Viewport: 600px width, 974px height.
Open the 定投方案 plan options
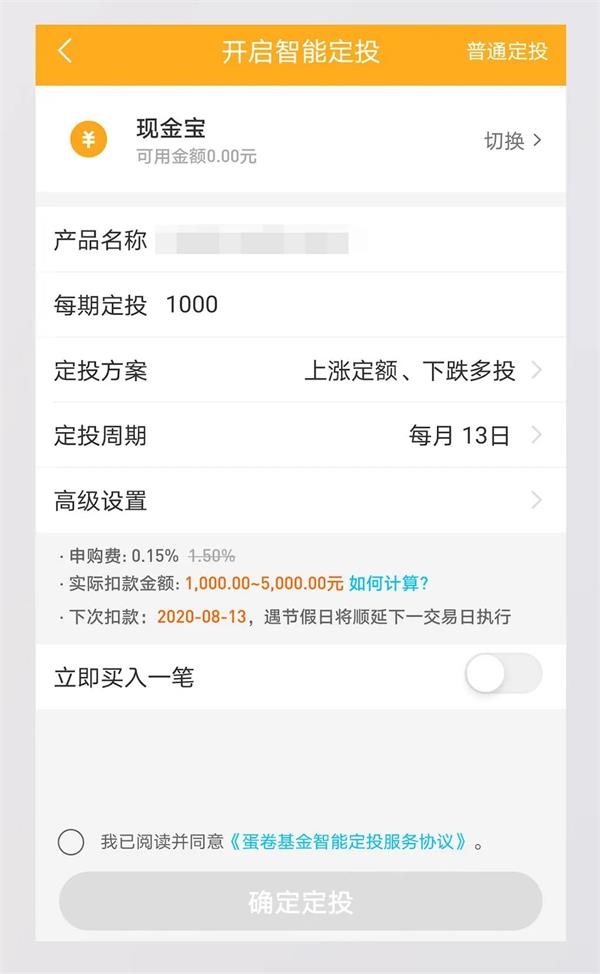point(301,370)
